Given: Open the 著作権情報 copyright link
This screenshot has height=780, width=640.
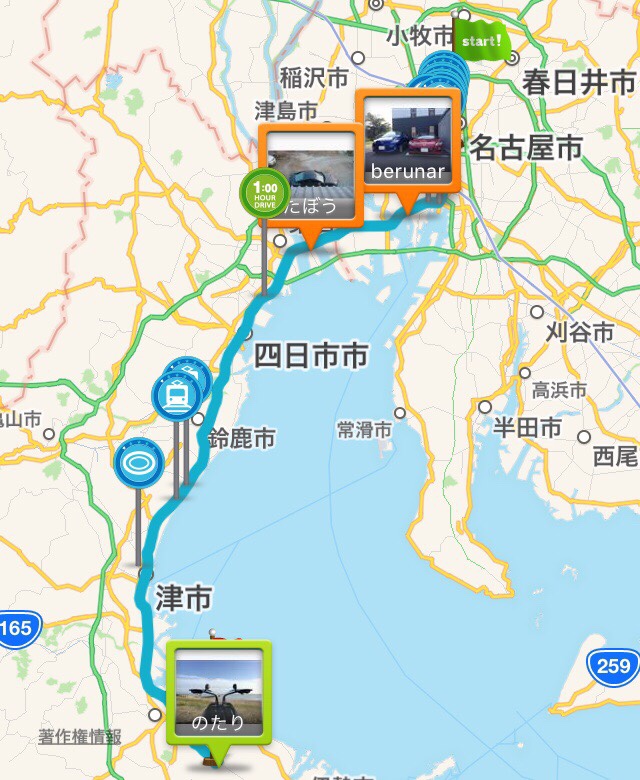Looking at the screenshot, I should coord(80,737).
